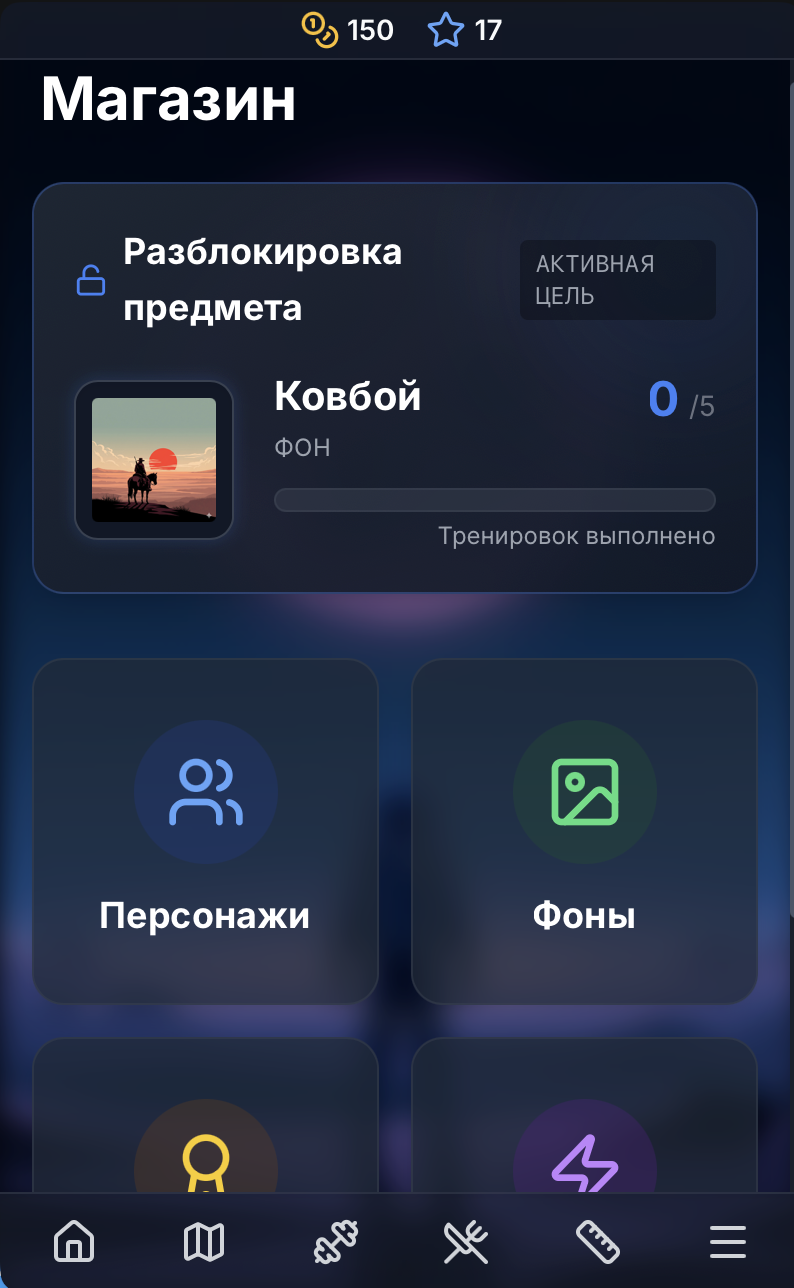This screenshot has width=794, height=1288.
Task: Open the Фоны category
Action: [x=585, y=830]
